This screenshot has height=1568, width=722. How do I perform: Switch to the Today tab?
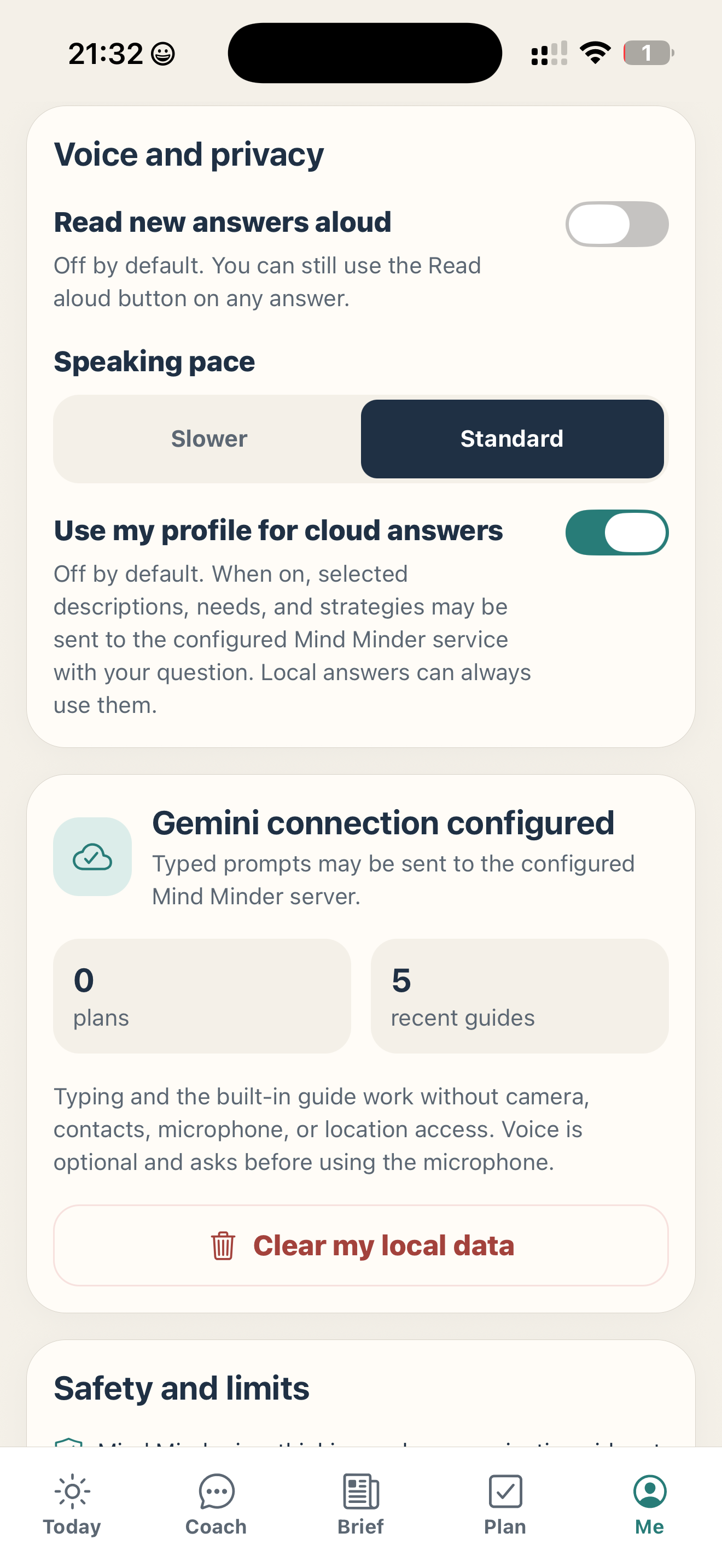pos(72,1503)
